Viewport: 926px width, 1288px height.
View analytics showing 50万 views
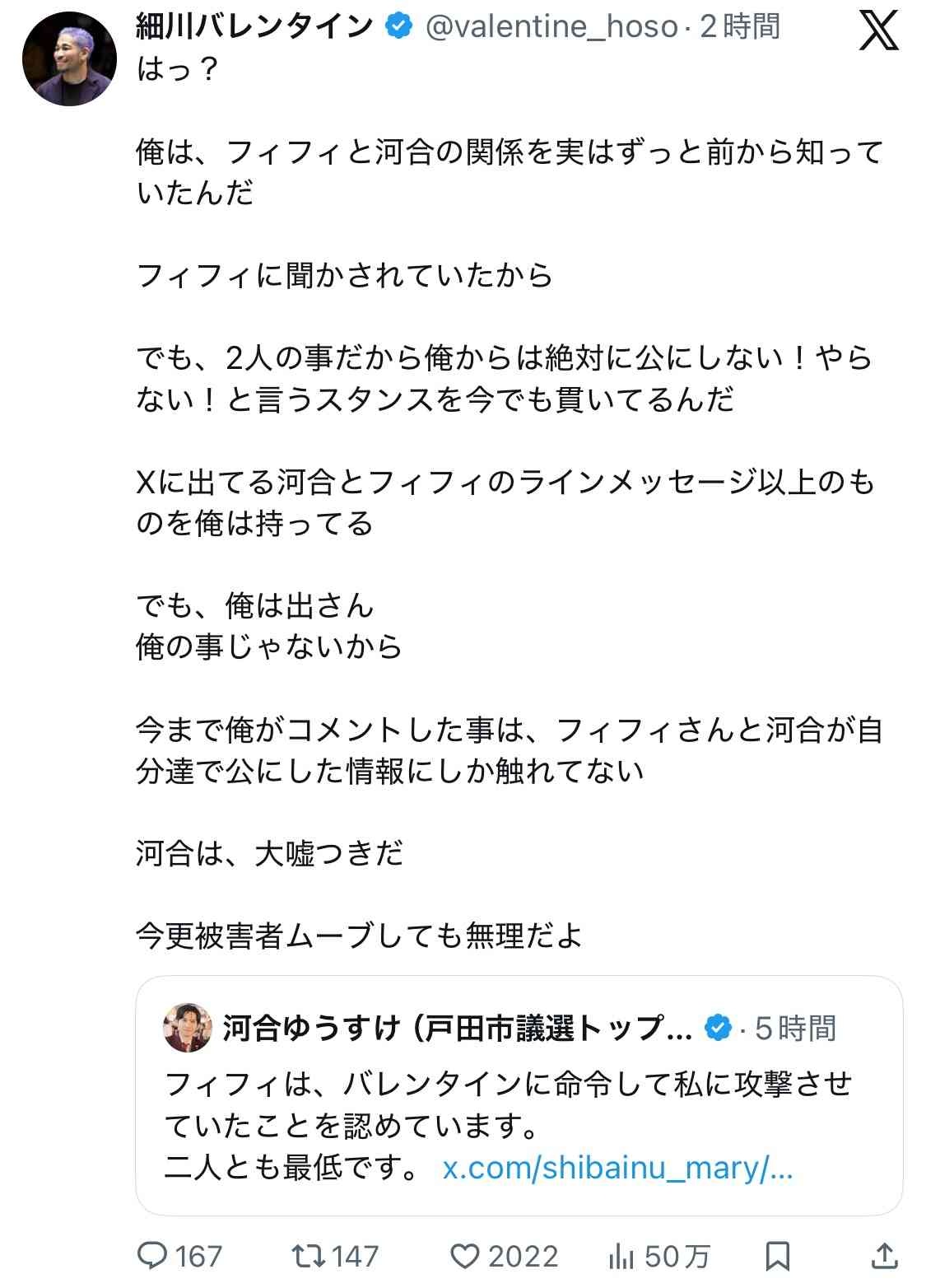click(620, 1256)
